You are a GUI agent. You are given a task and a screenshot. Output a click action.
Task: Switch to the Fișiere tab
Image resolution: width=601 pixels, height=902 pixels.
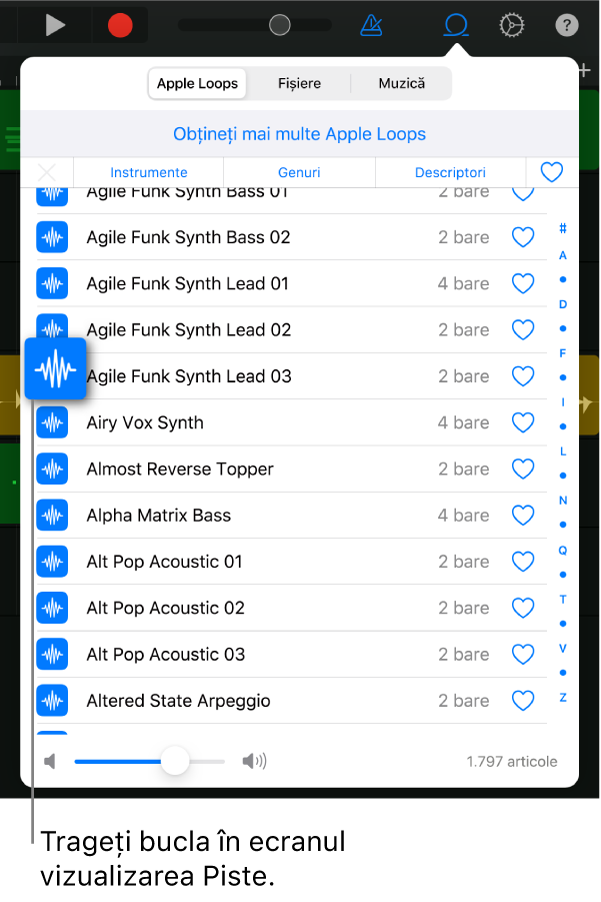[x=300, y=83]
